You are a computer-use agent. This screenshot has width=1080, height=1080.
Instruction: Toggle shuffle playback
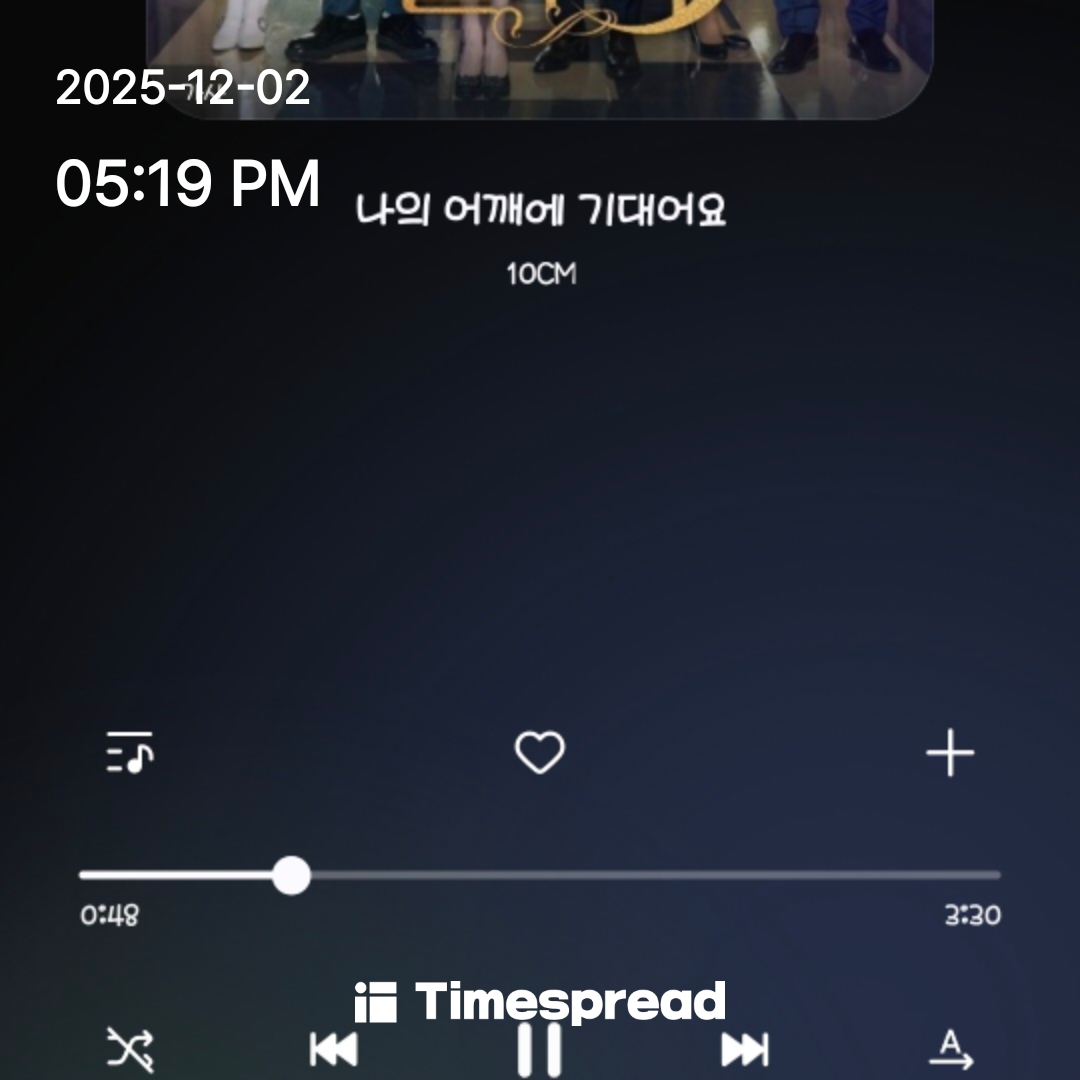131,1049
